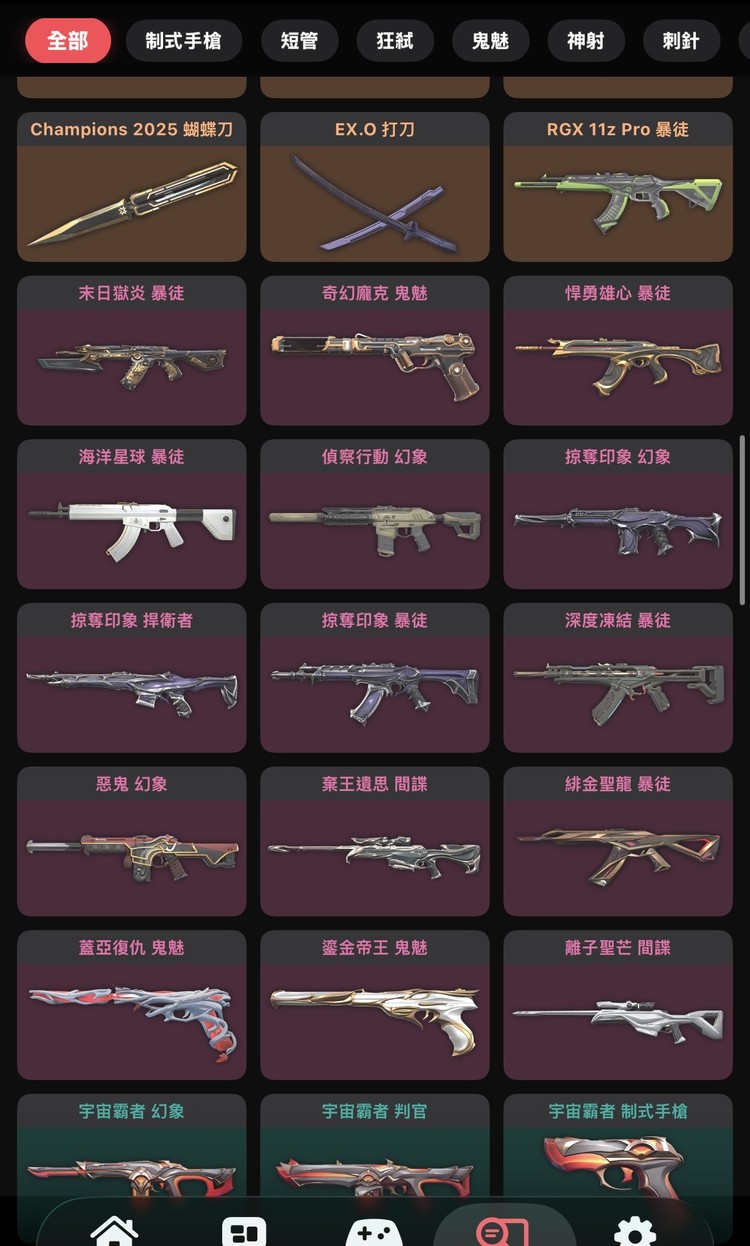This screenshot has width=750, height=1246.
Task: Open the 奇幻龐克 鬼魅 card
Action: click(x=375, y=351)
